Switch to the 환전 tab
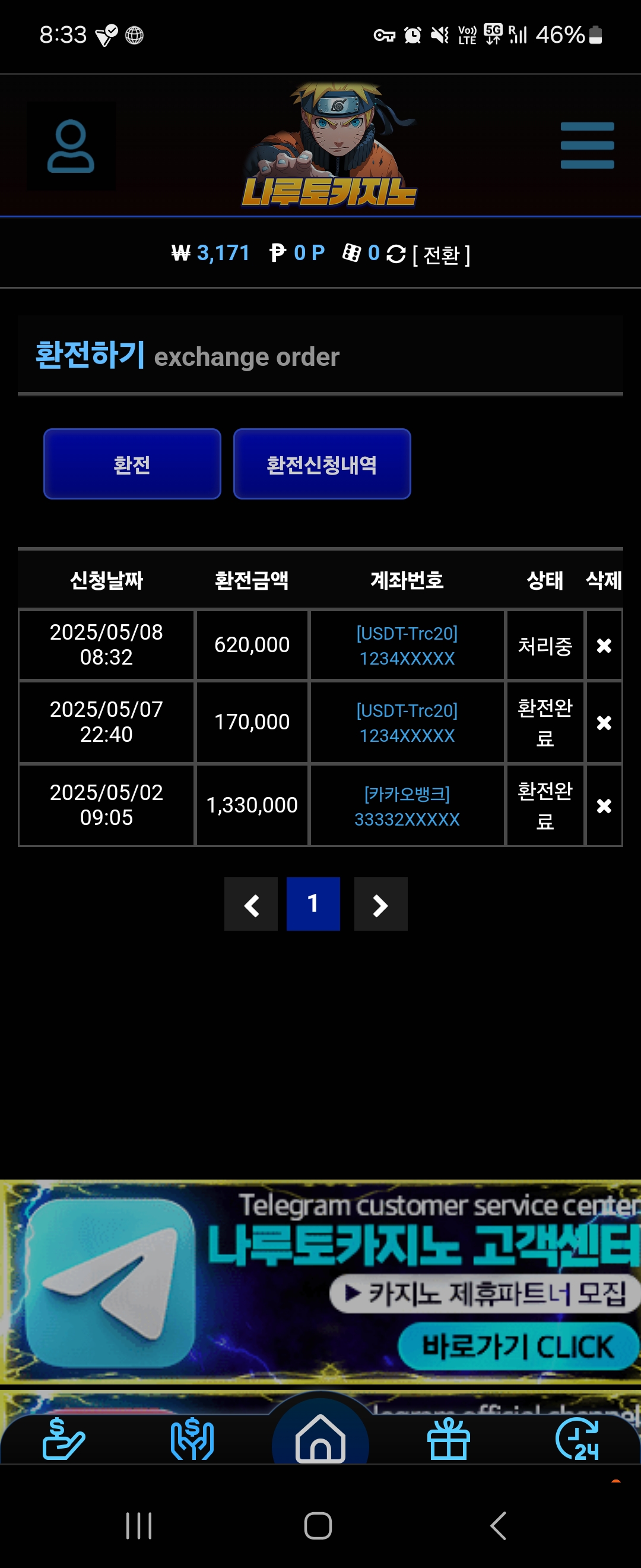 pyautogui.click(x=132, y=464)
